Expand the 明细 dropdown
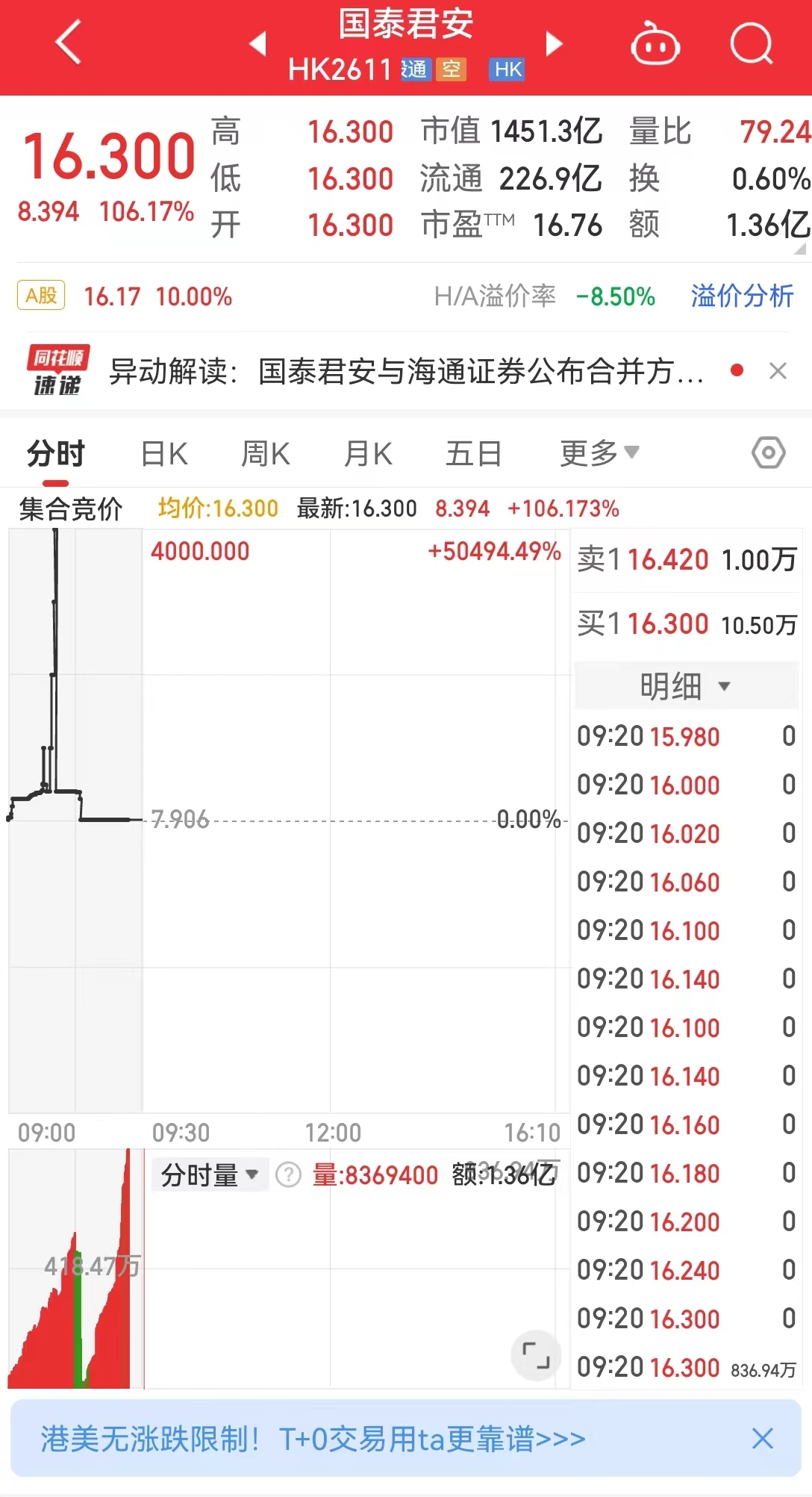This screenshot has height=1497, width=812. [x=686, y=685]
